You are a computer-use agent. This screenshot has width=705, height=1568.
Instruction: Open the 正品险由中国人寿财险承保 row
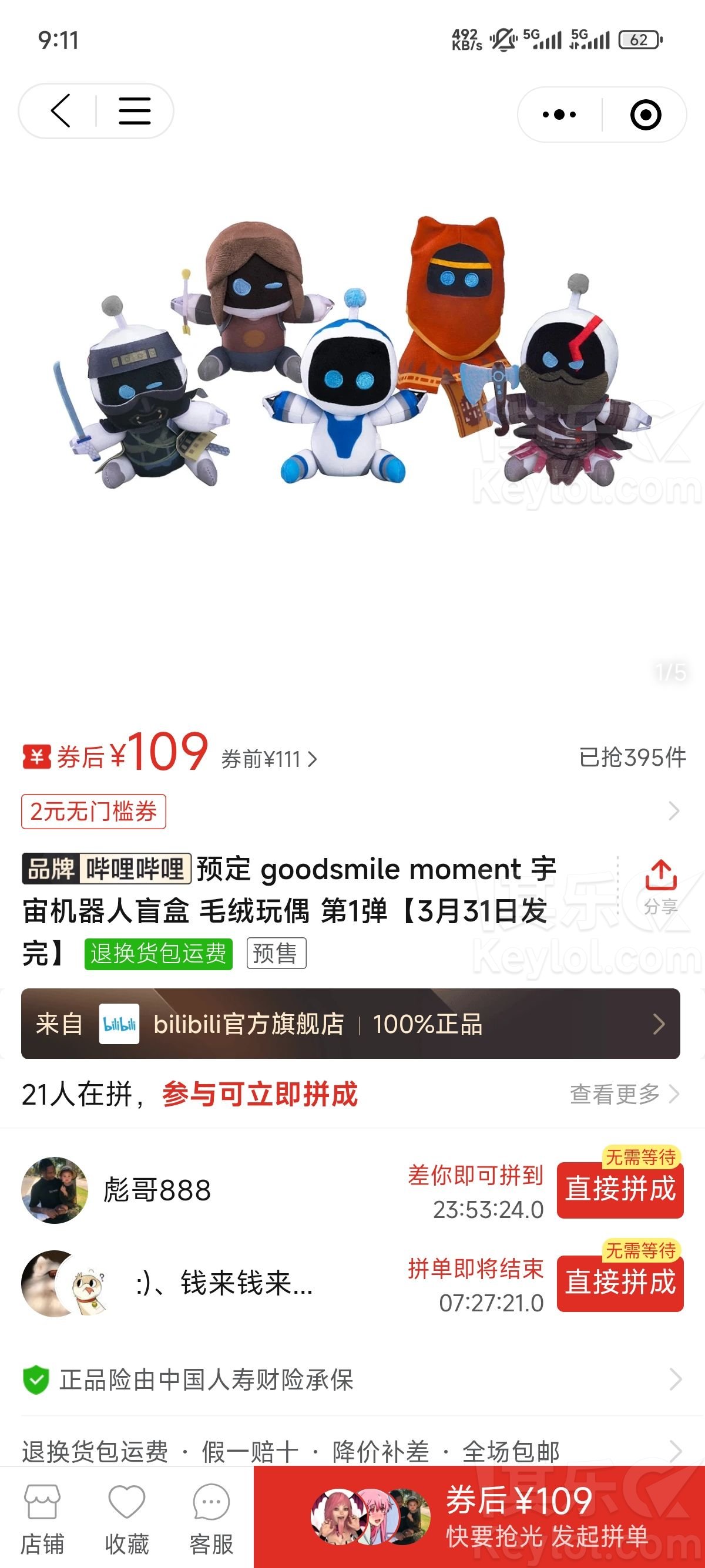351,1380
